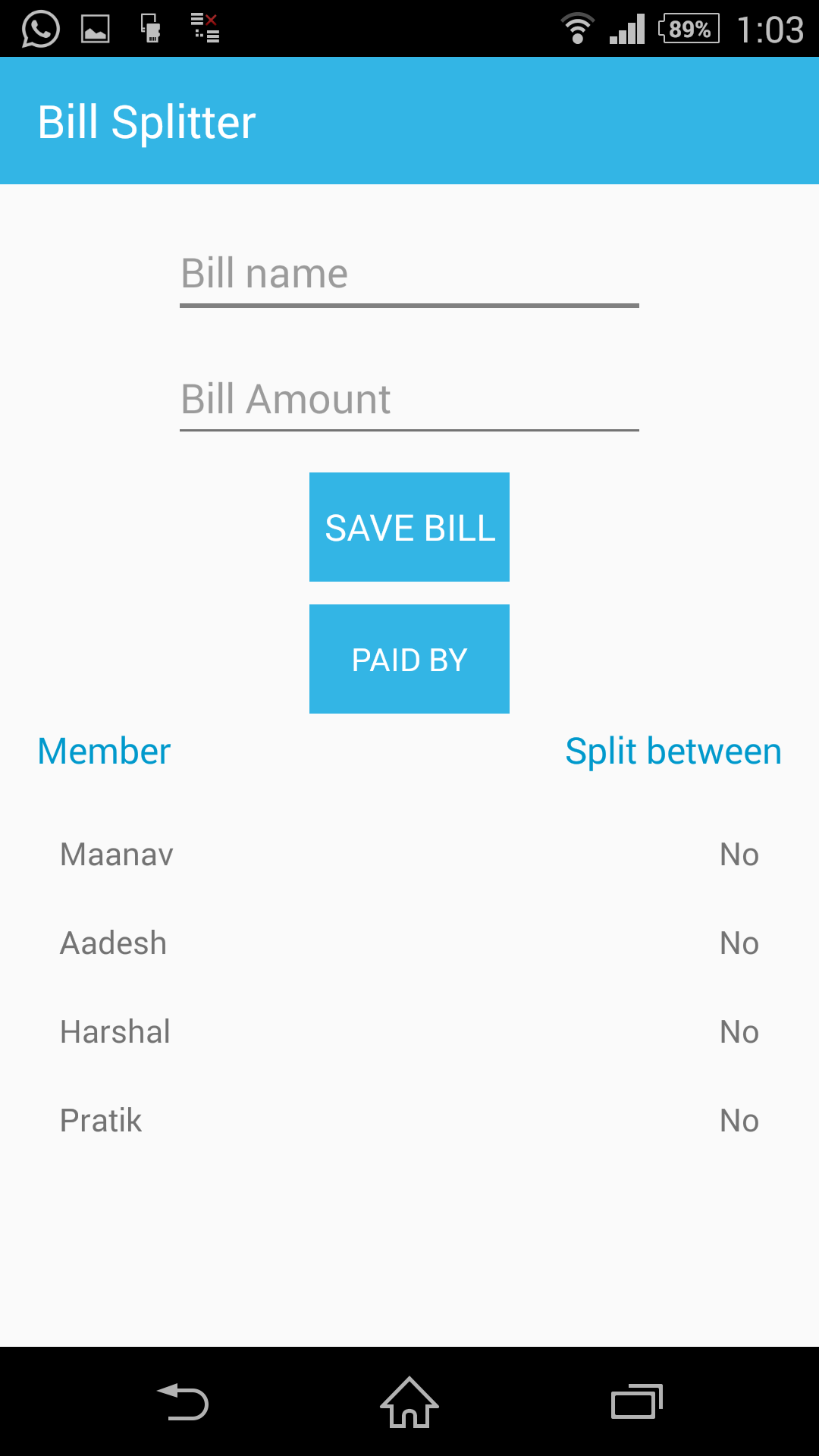Go back with the system back button
Viewport: 819px width, 1456px height.
(x=183, y=1401)
